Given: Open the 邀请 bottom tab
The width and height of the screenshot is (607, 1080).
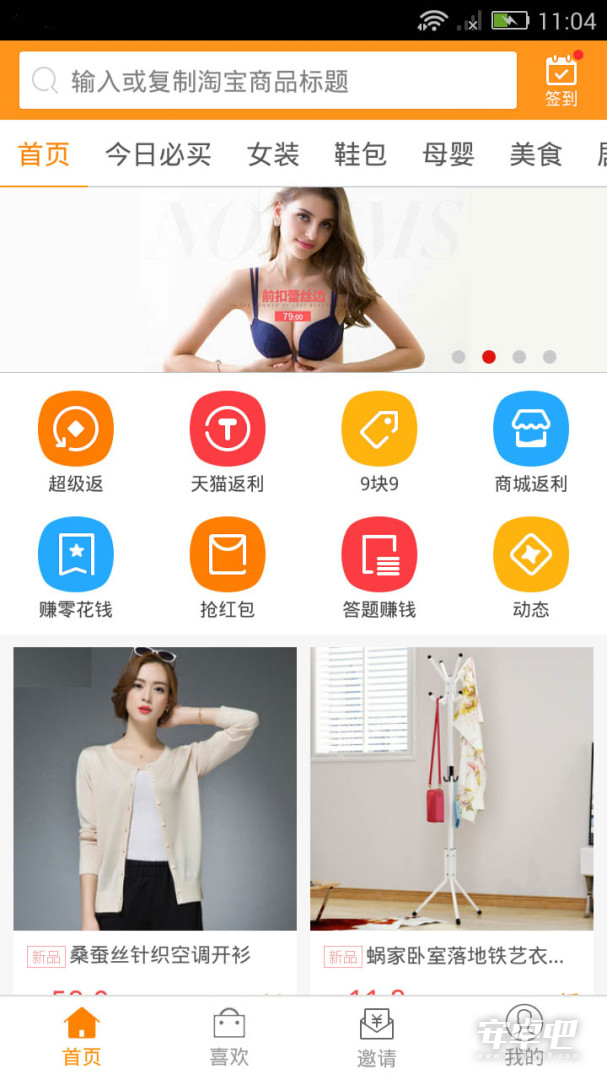Looking at the screenshot, I should (376, 1038).
